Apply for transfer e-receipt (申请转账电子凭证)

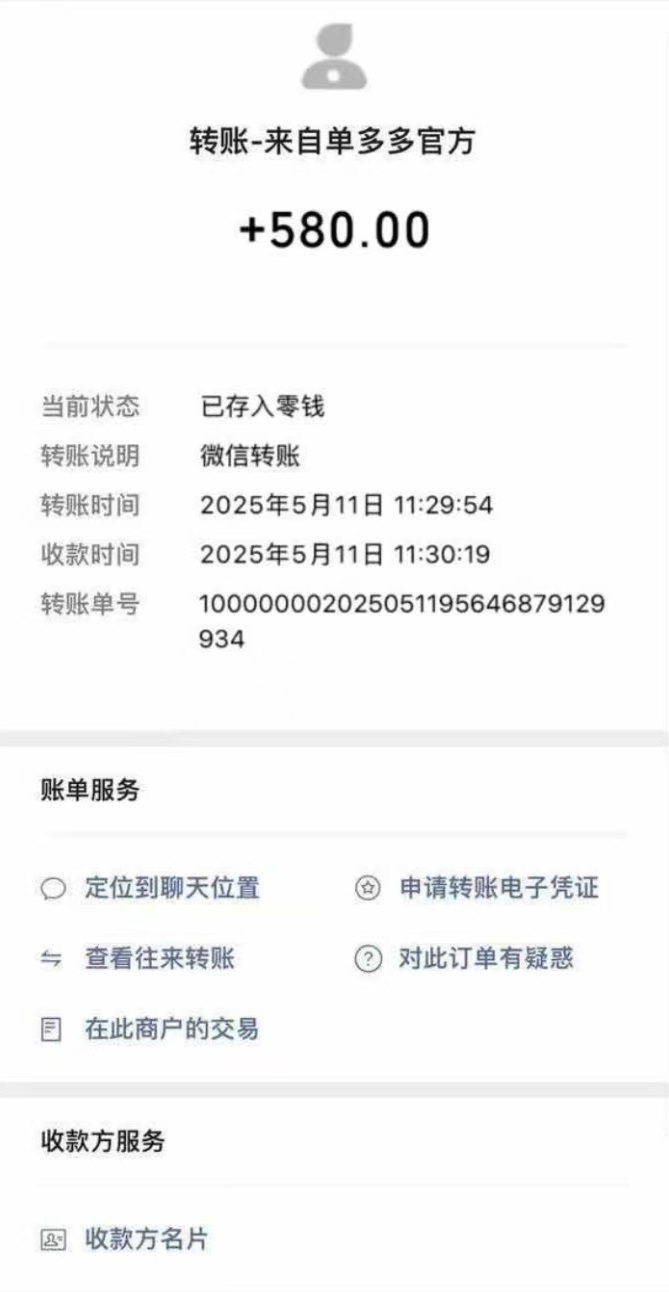coord(477,888)
